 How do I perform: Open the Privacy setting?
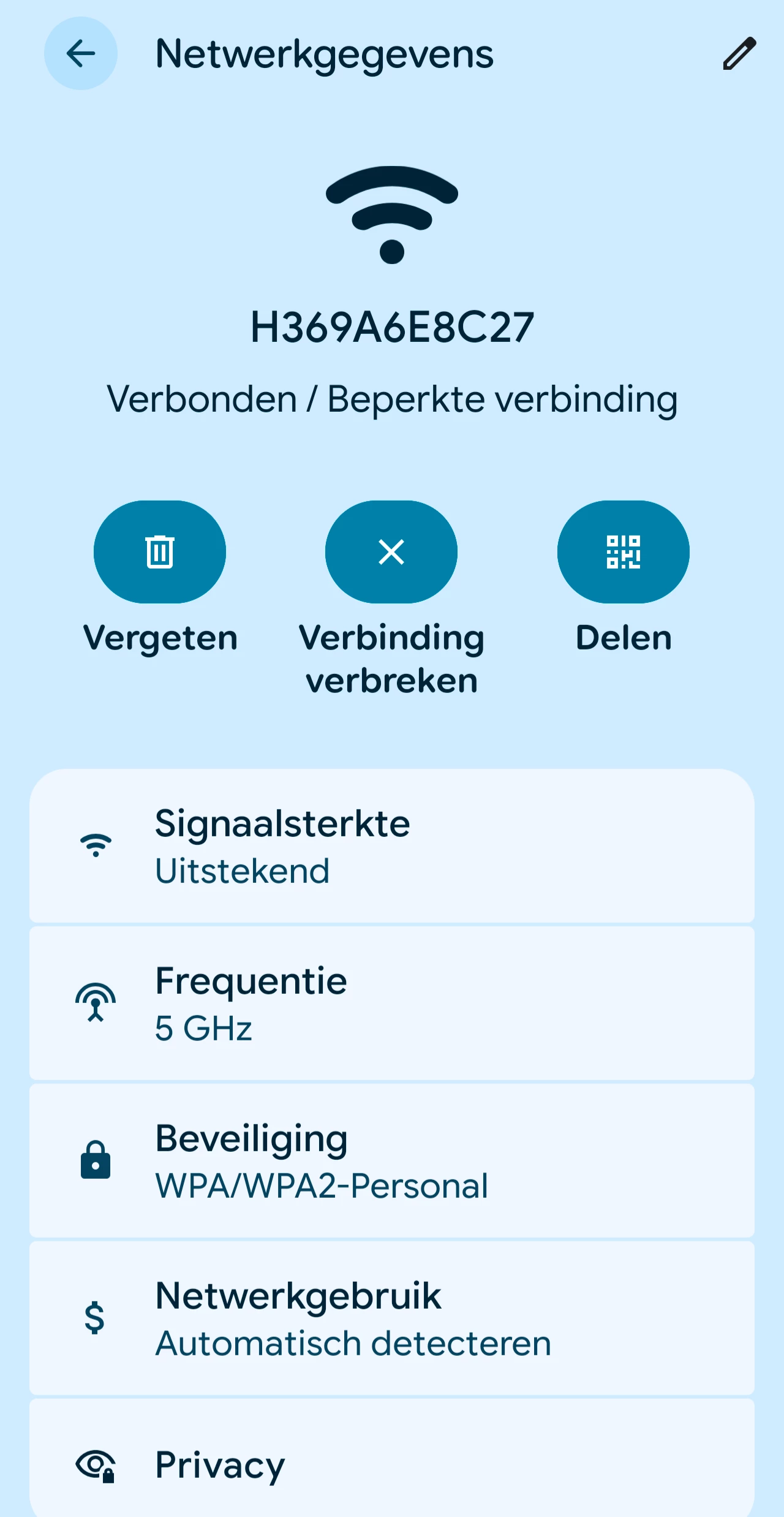[x=392, y=1464]
